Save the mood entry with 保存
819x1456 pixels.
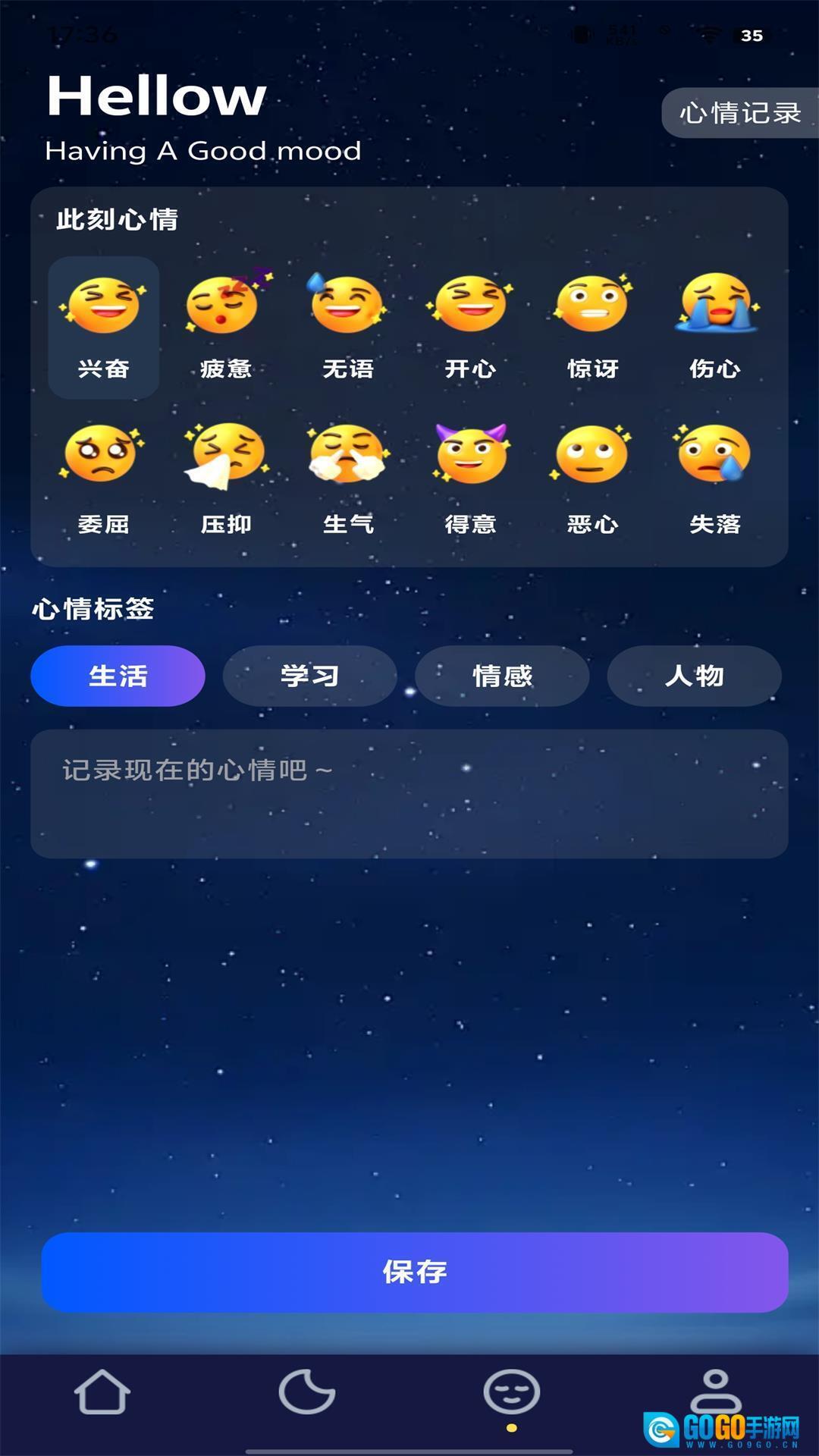(x=415, y=1272)
